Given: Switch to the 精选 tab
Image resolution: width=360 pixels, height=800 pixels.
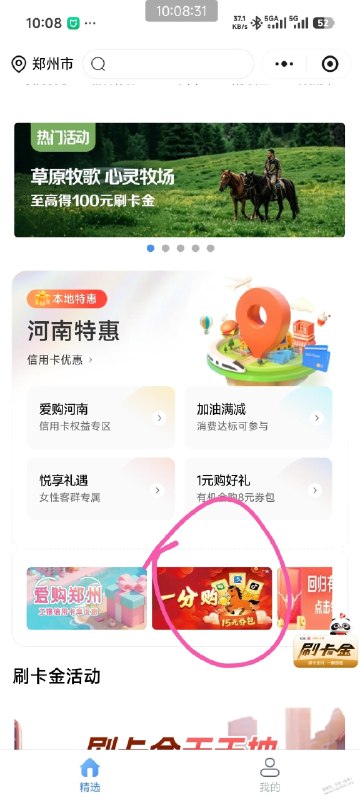Looking at the screenshot, I should tap(90, 775).
